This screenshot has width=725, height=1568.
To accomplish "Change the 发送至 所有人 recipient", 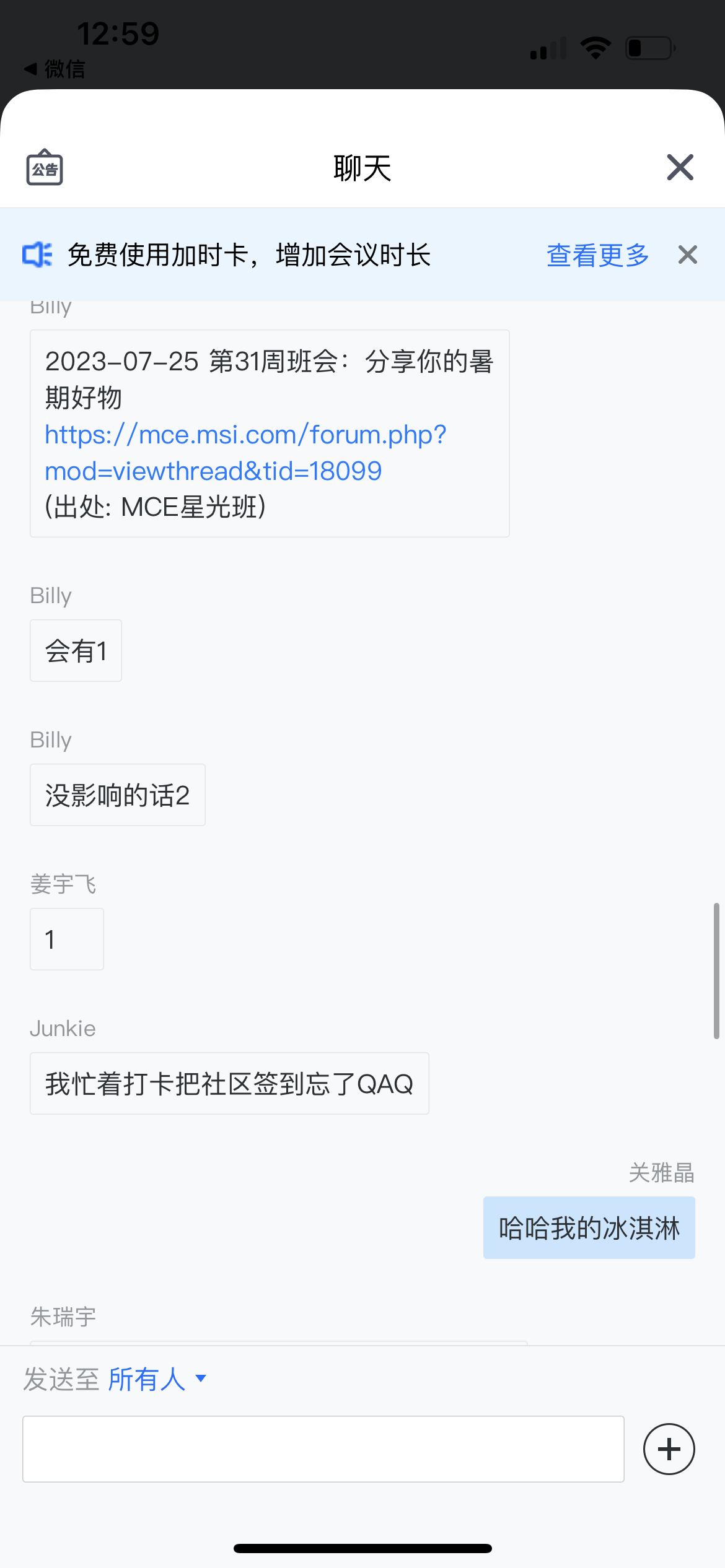I will [157, 1379].
